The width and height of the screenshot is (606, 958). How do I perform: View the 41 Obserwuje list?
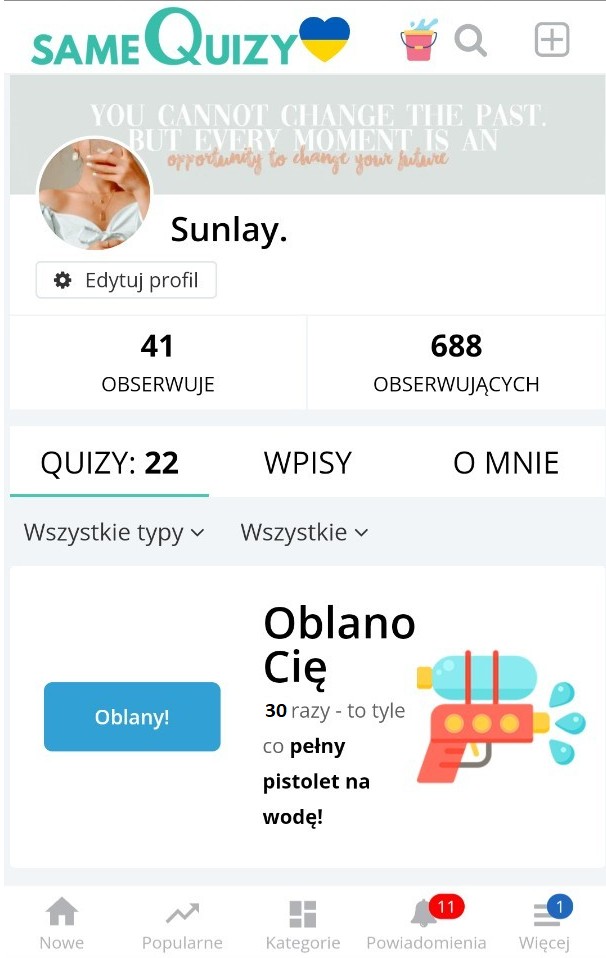point(158,363)
